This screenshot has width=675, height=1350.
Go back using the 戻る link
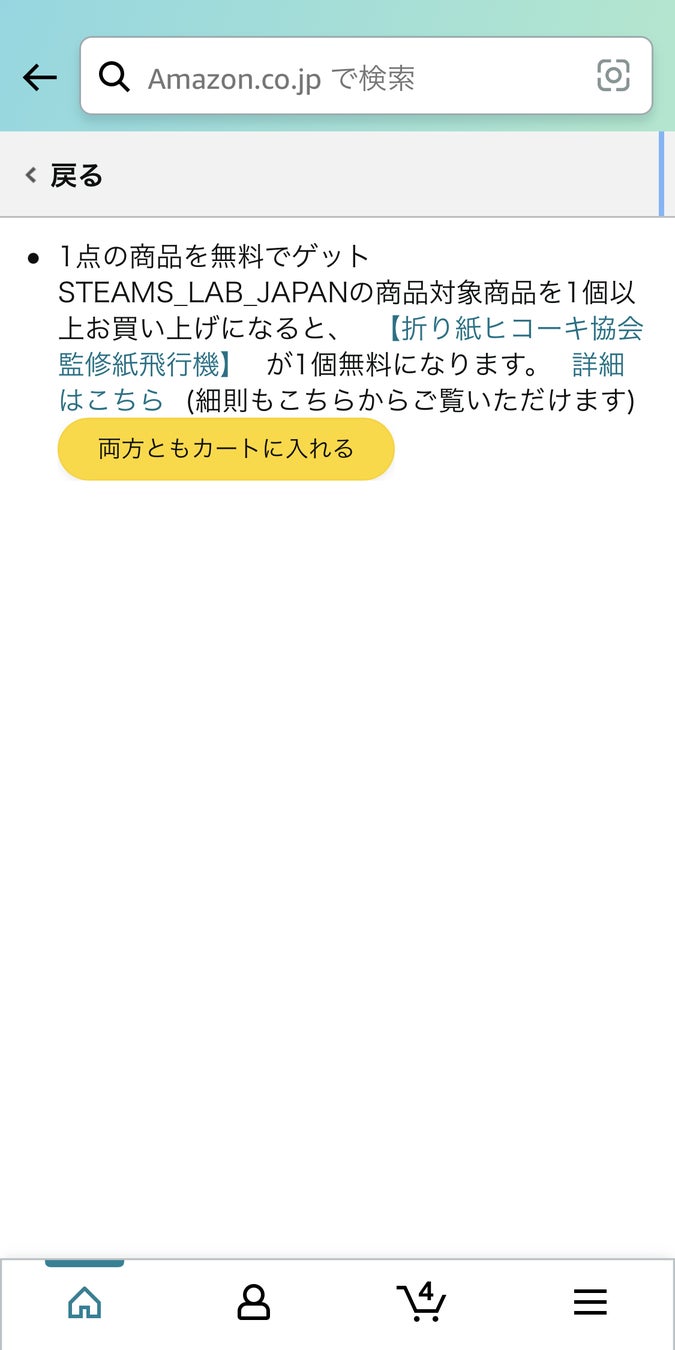[66, 176]
